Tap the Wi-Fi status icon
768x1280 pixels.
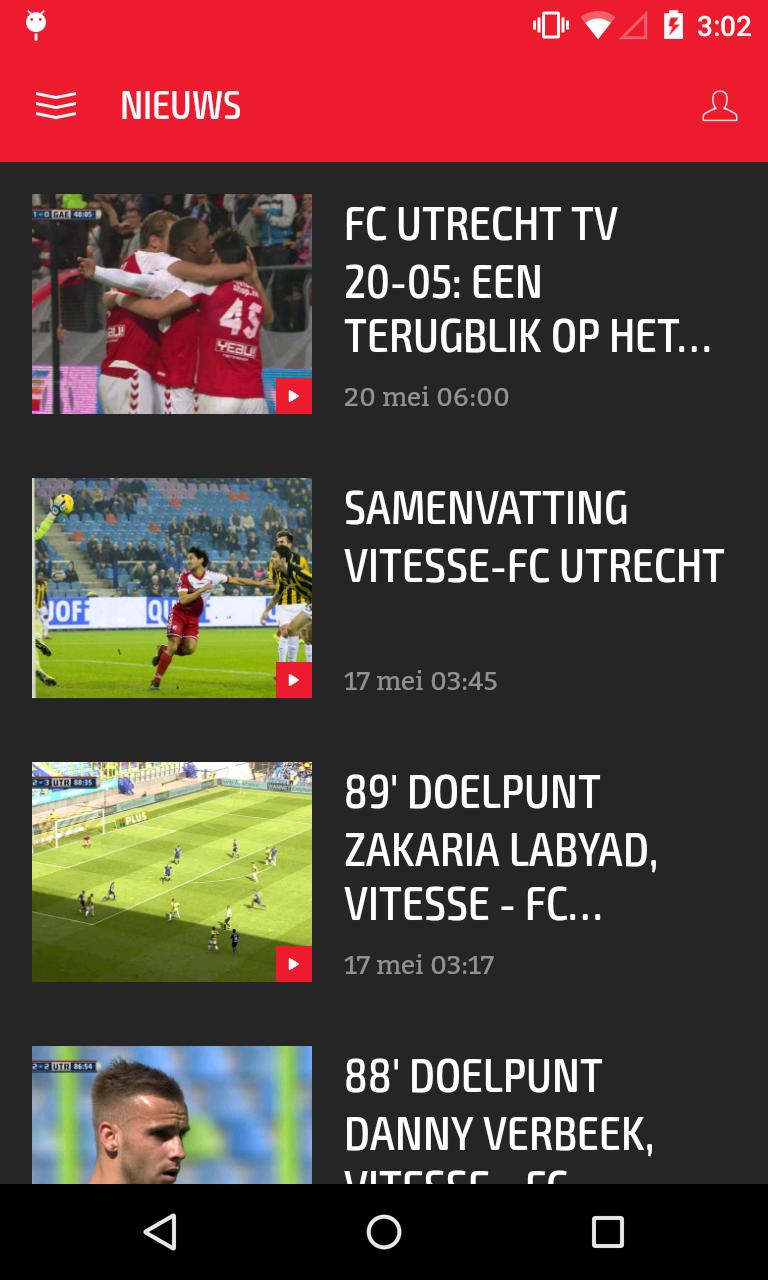coord(597,25)
